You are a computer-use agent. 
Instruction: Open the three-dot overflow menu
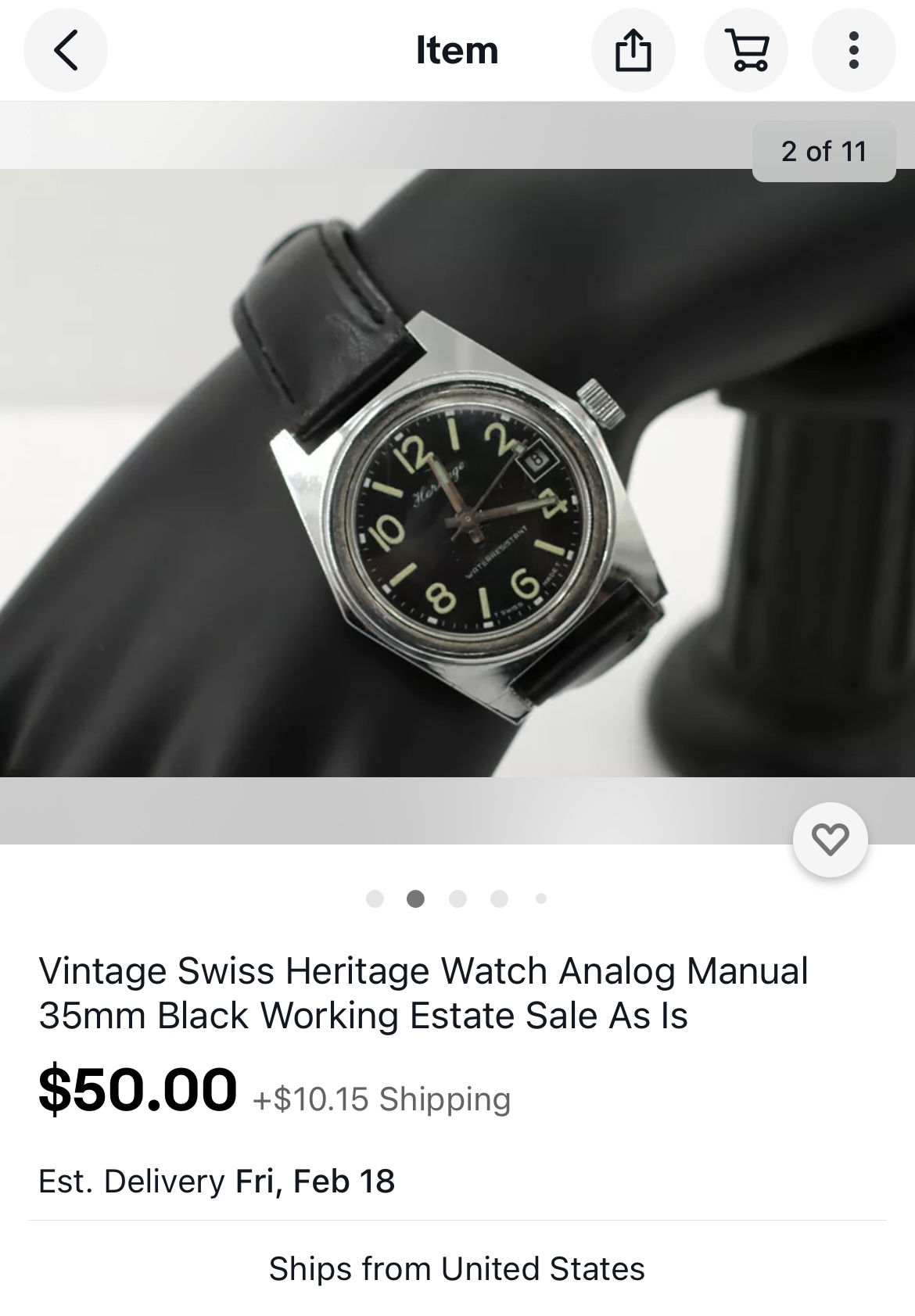coord(853,50)
